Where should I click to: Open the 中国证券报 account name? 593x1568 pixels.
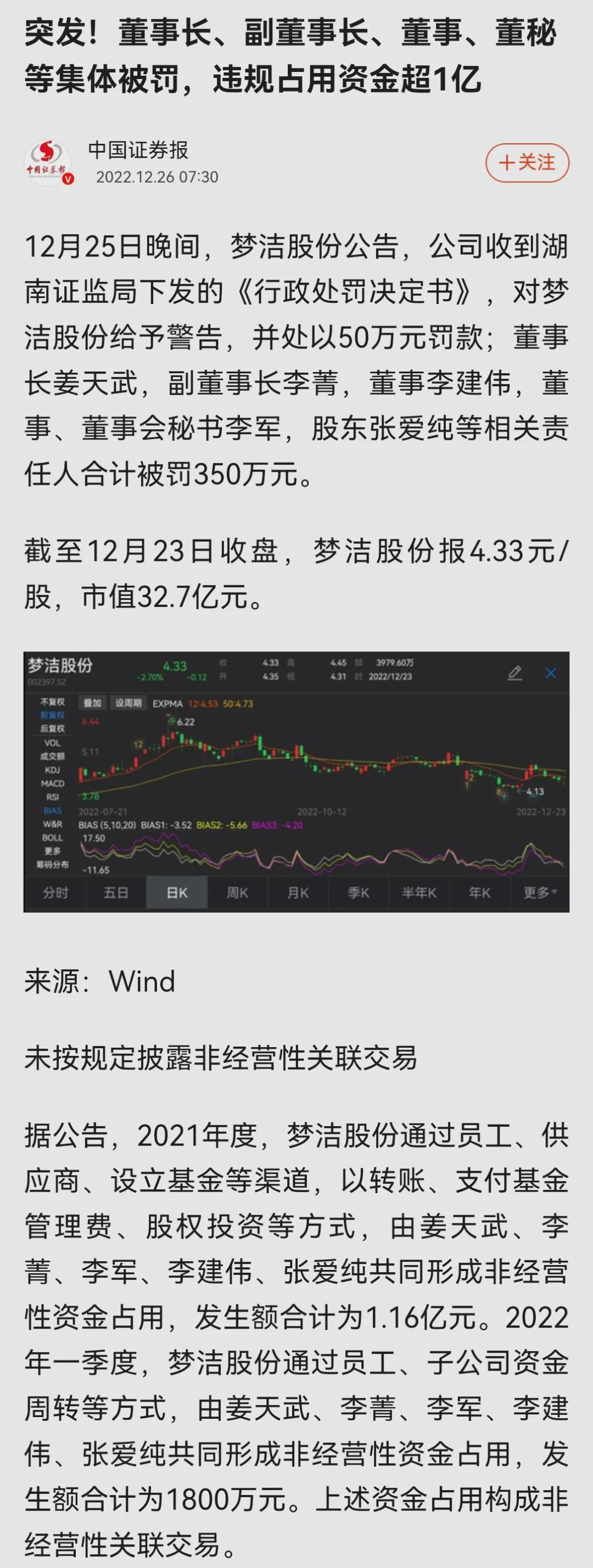point(138,150)
